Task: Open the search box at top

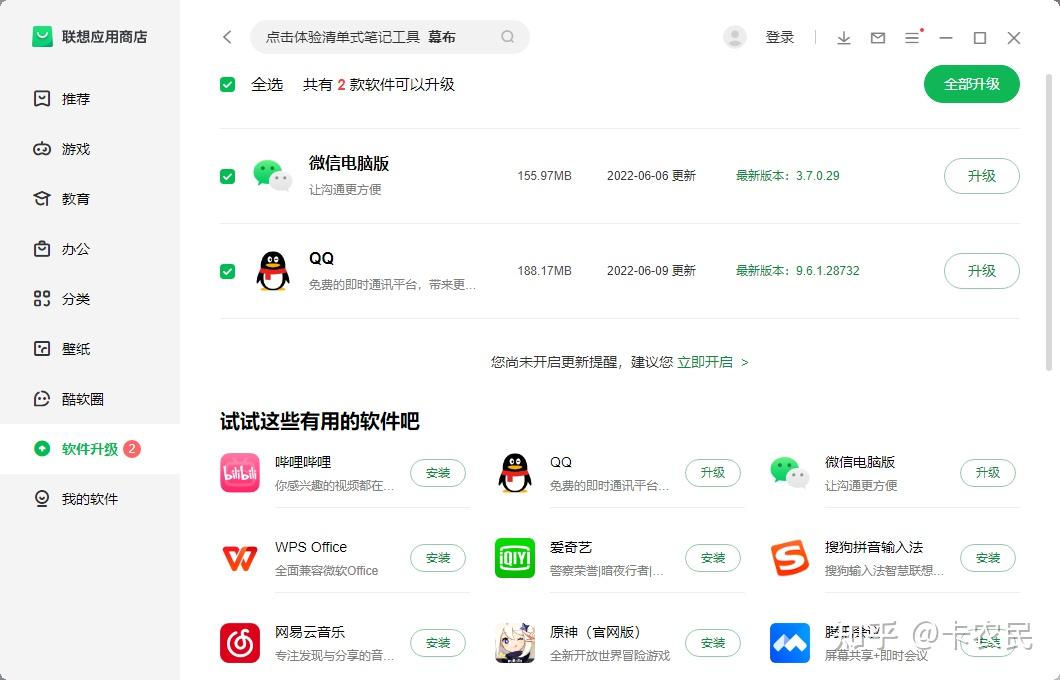Action: [380, 37]
